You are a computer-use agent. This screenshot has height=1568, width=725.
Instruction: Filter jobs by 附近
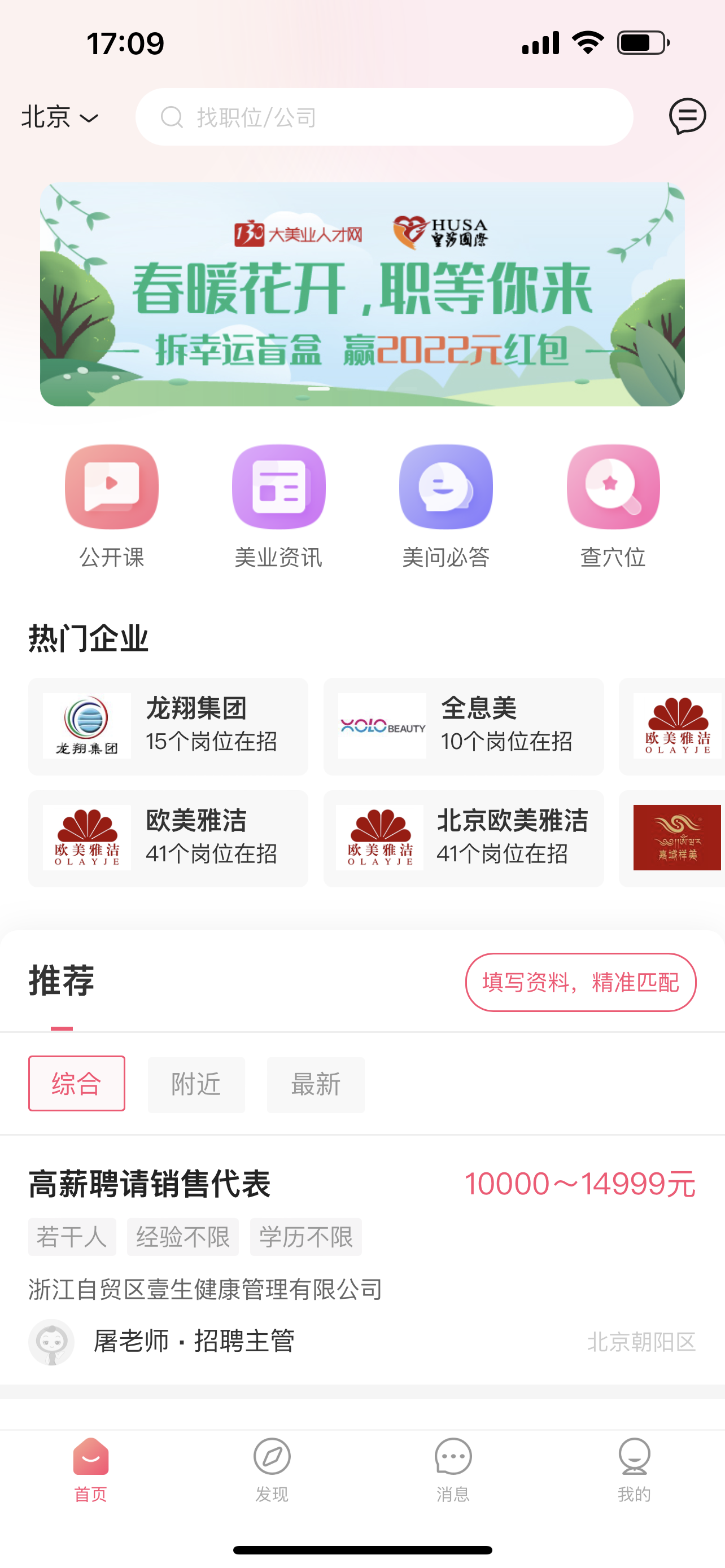pyautogui.click(x=196, y=1085)
